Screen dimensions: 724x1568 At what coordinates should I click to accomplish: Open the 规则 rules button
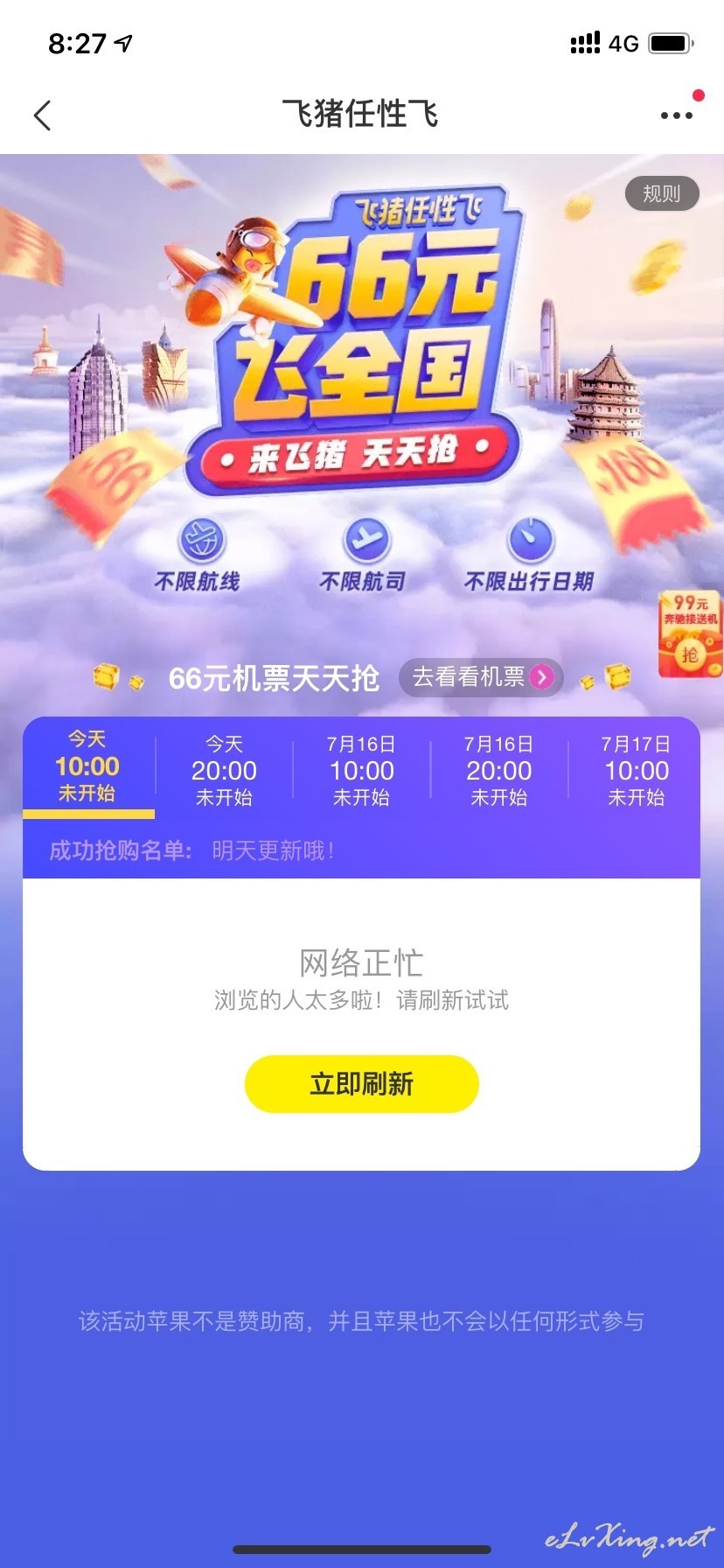pos(662,194)
